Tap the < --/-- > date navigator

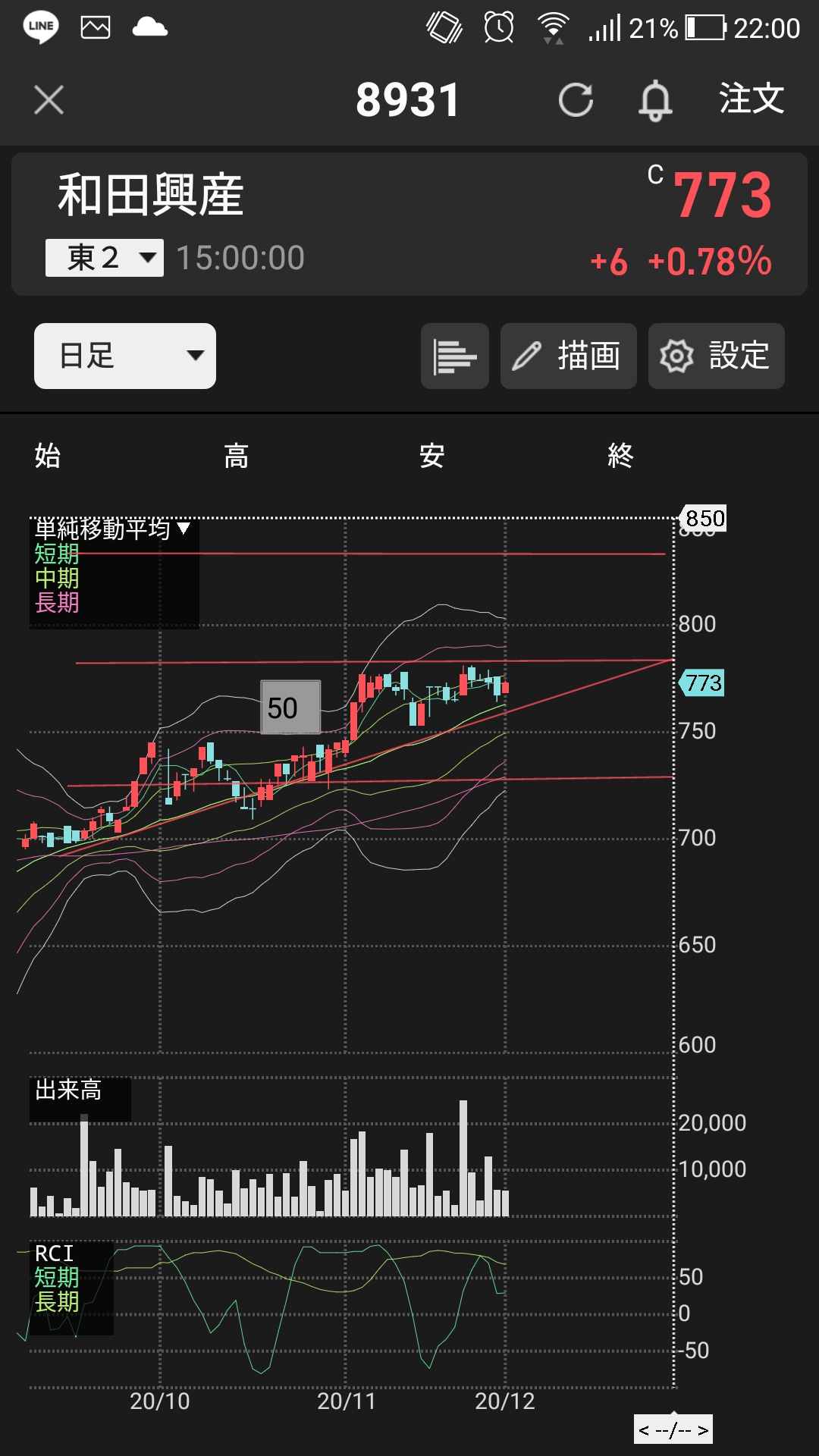(673, 1430)
